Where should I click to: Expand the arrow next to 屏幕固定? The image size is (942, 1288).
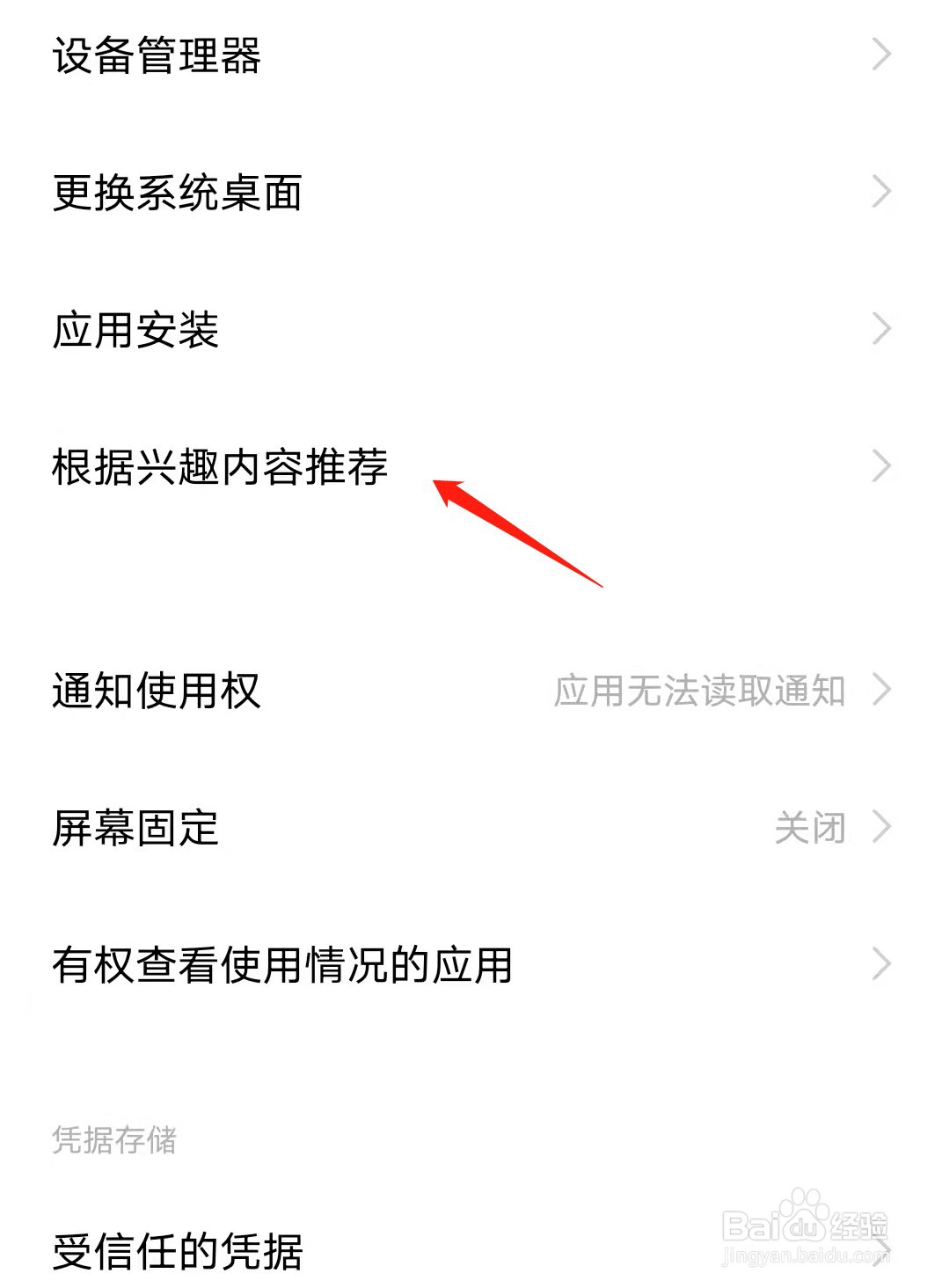pyautogui.click(x=883, y=827)
